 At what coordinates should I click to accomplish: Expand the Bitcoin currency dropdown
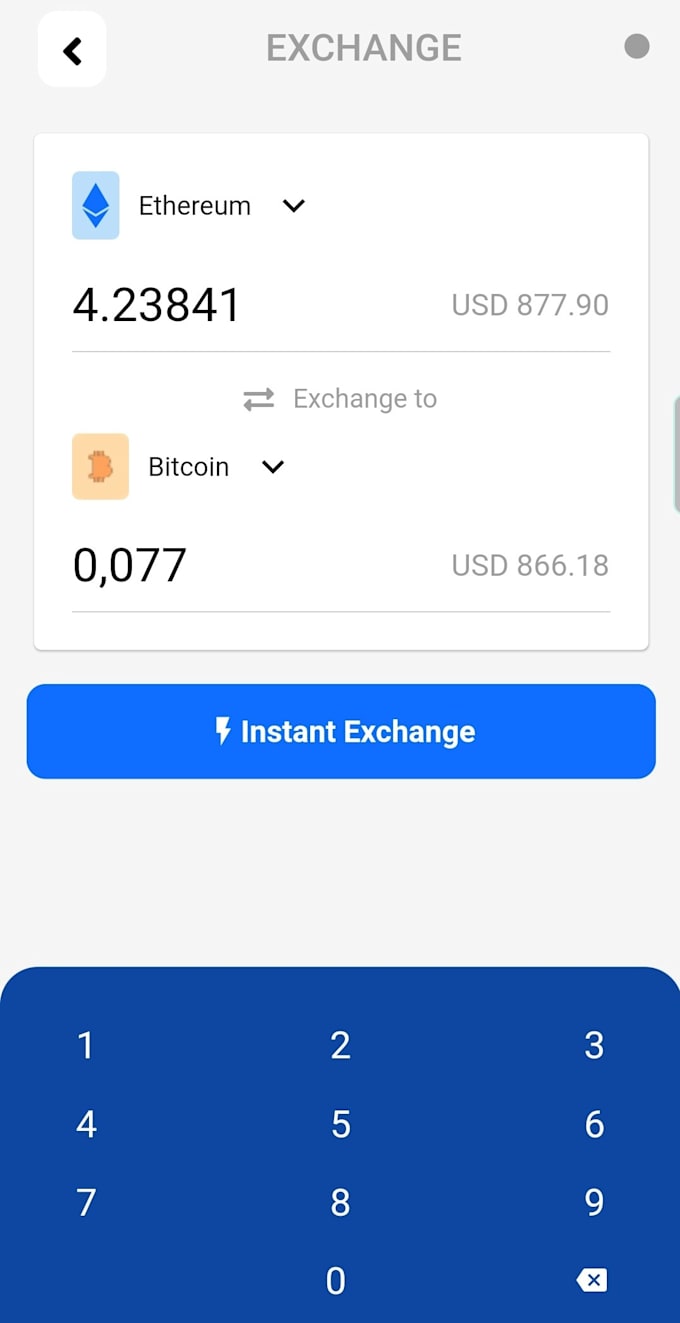(273, 467)
